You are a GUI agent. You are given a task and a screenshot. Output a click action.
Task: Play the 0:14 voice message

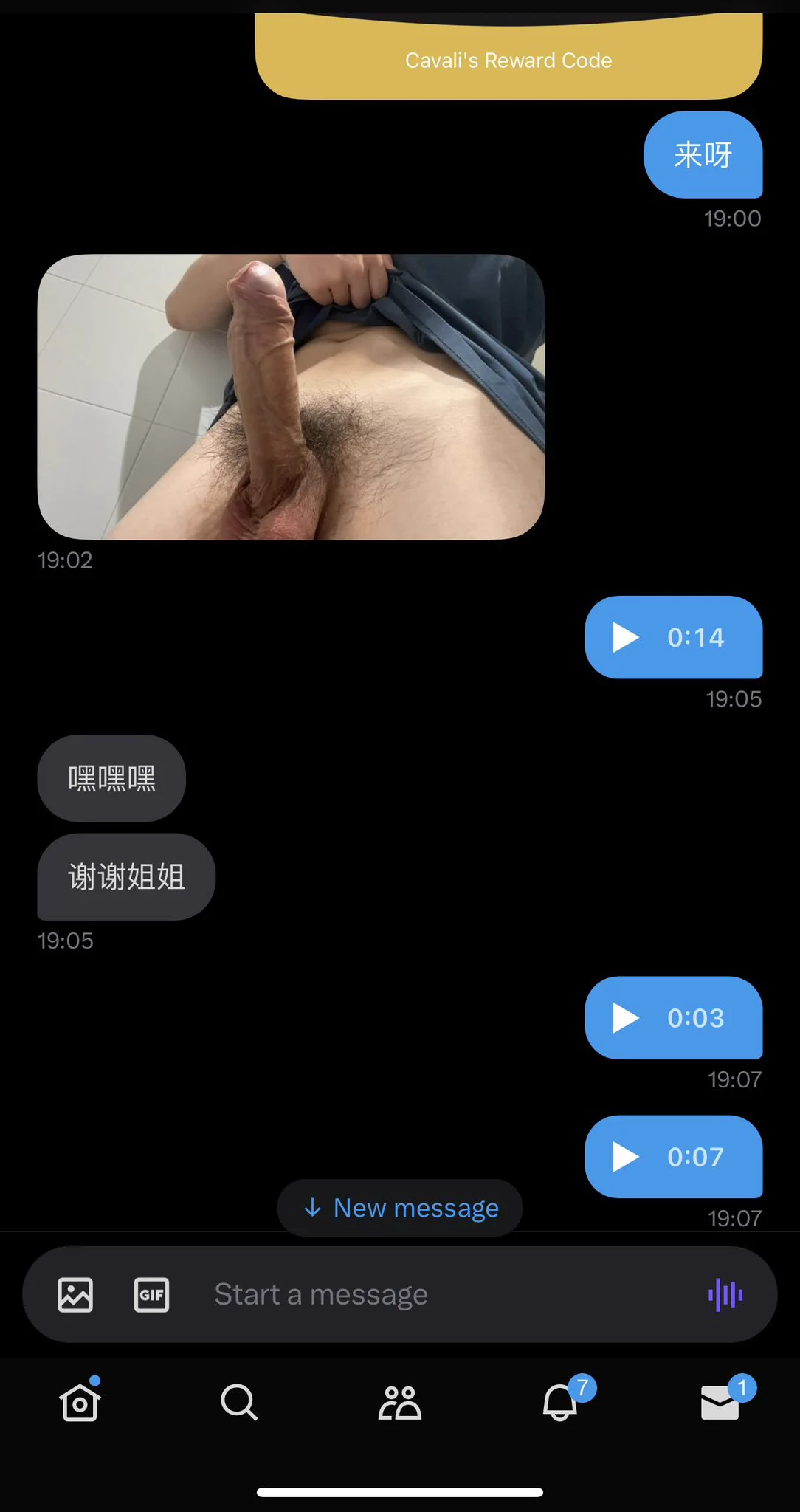[x=626, y=637]
